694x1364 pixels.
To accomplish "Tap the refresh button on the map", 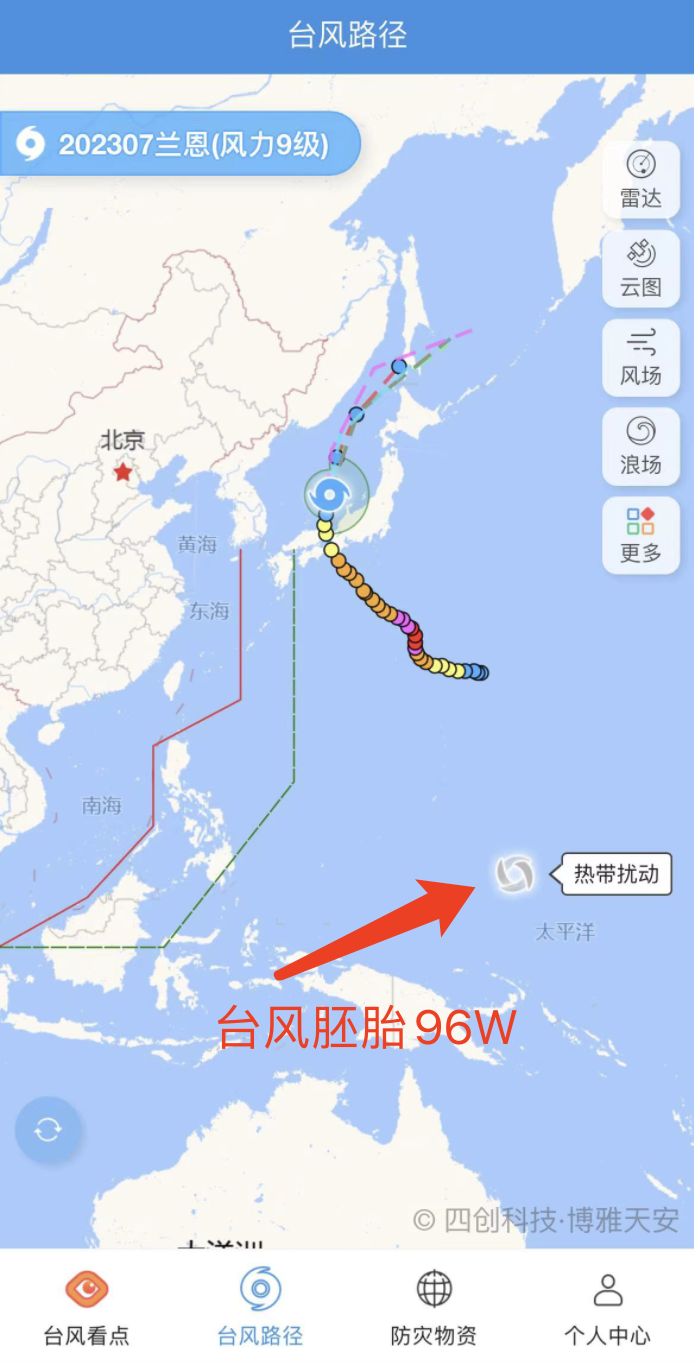I will [x=47, y=1130].
